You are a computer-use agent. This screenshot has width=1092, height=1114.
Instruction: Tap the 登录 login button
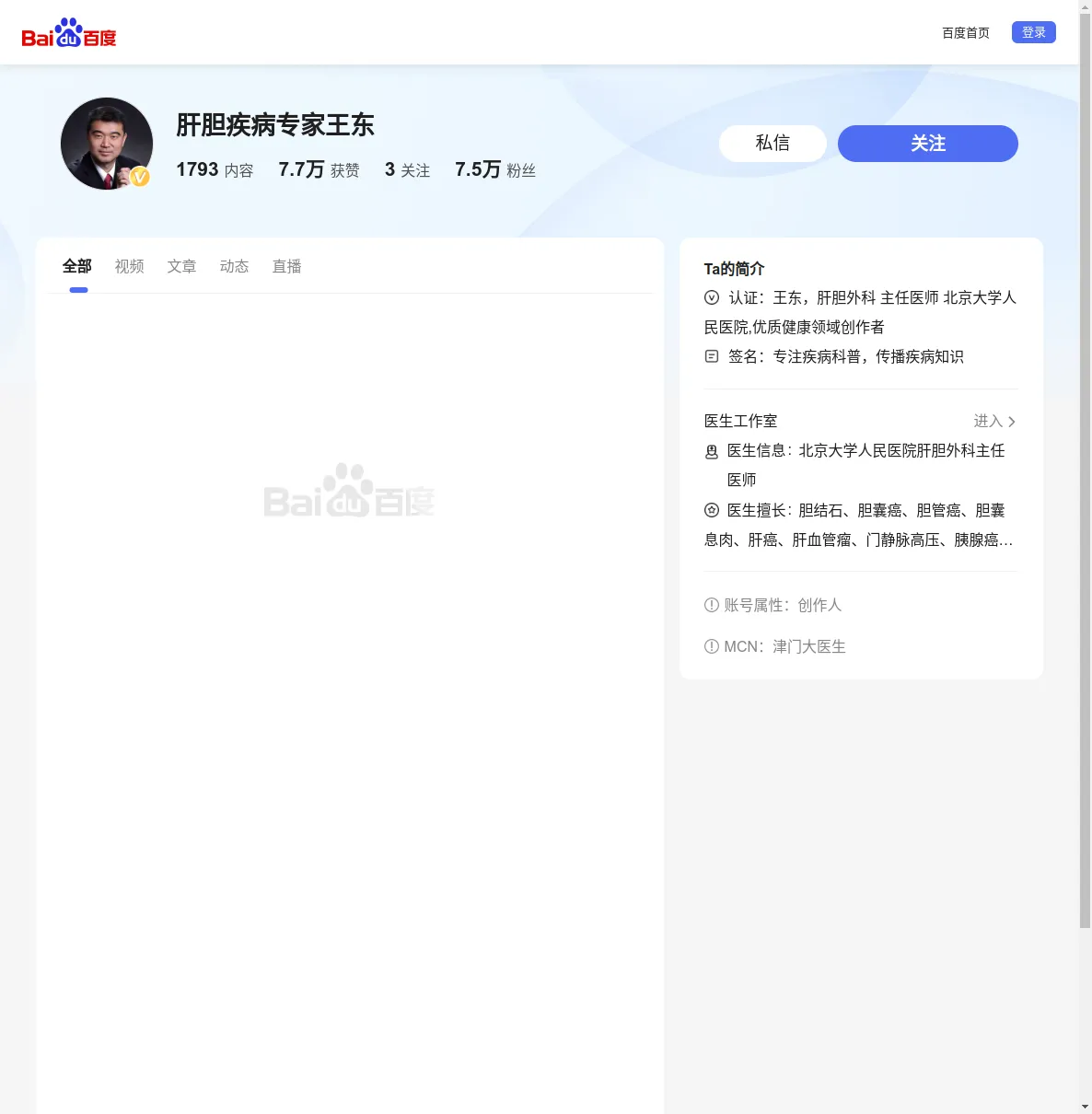coord(1033,32)
